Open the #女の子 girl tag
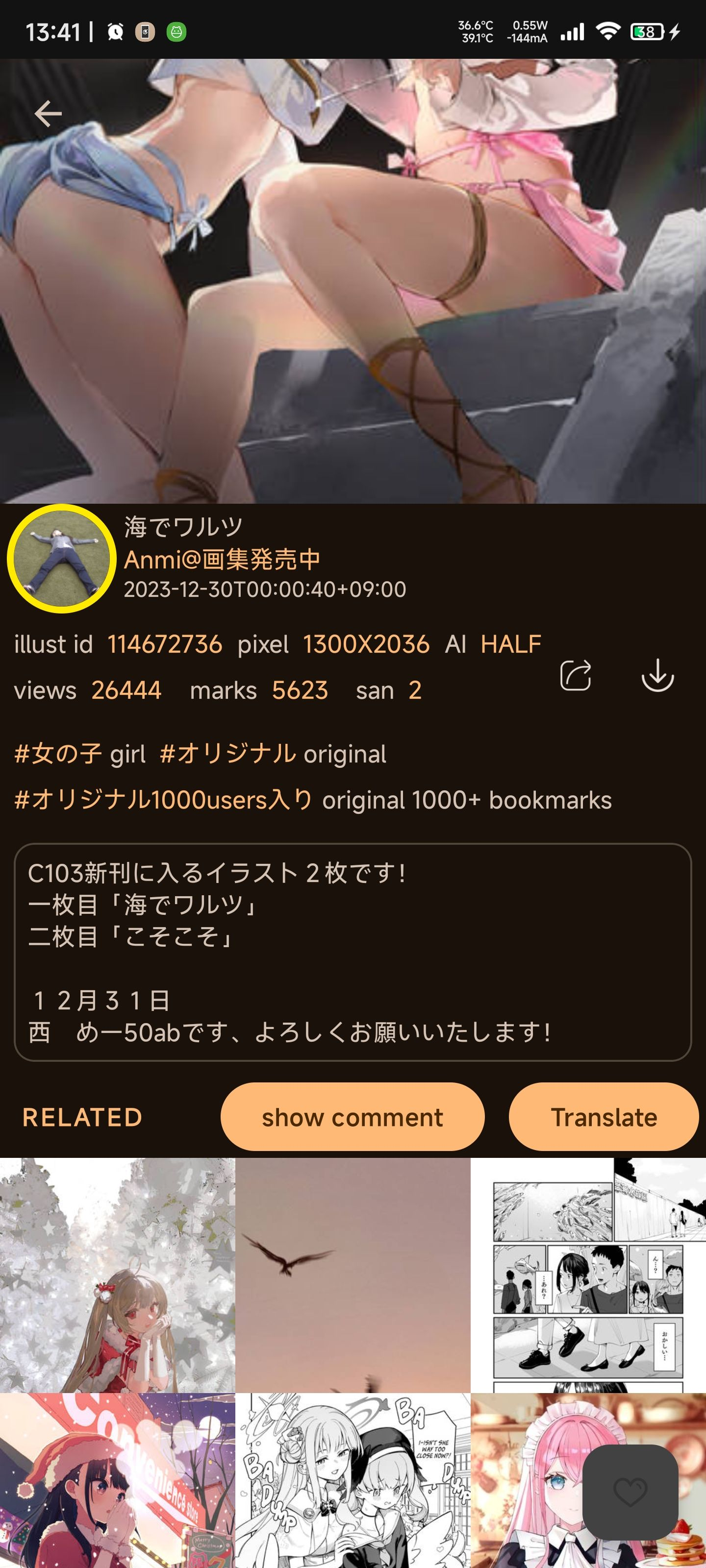The width and height of the screenshot is (706, 1568). tap(80, 754)
